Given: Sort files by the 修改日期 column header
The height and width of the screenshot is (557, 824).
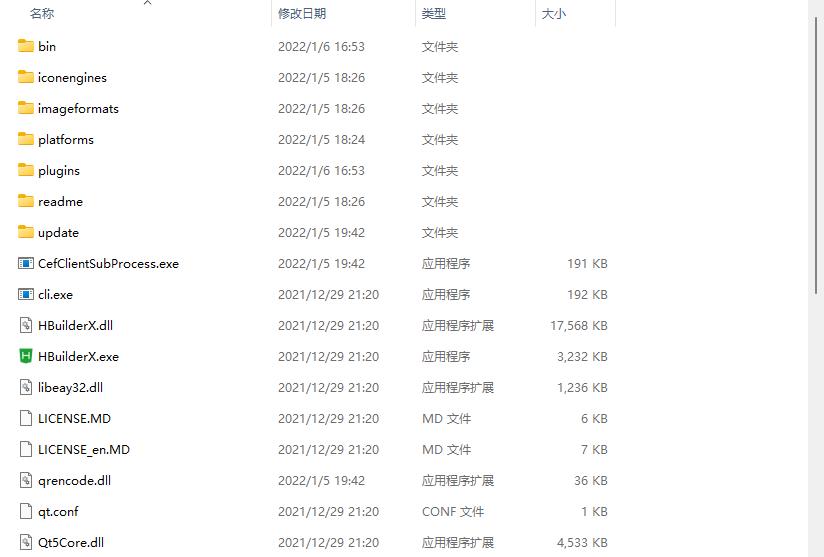Looking at the screenshot, I should [302, 14].
